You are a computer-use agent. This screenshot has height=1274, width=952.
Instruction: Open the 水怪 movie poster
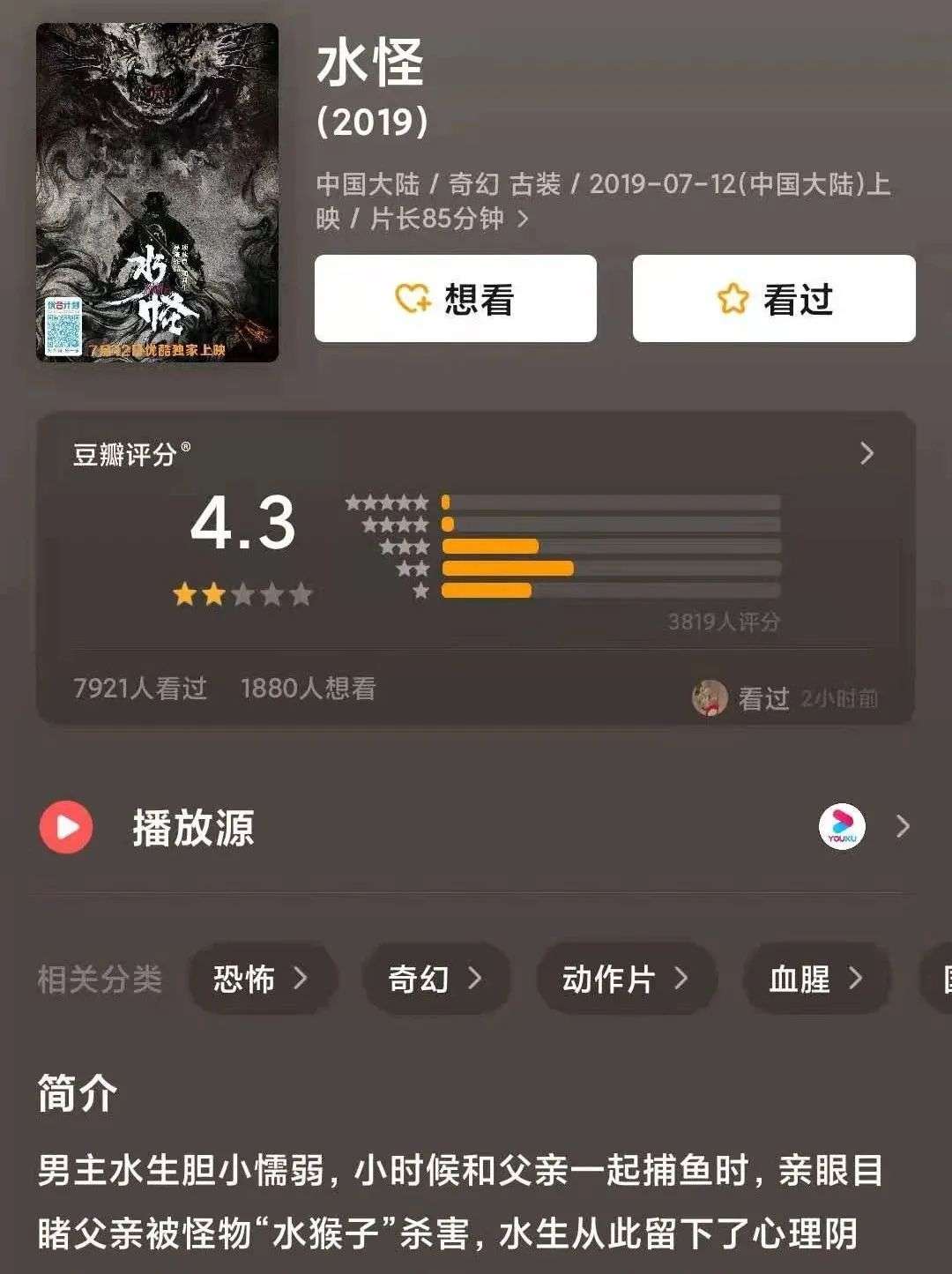(157, 192)
